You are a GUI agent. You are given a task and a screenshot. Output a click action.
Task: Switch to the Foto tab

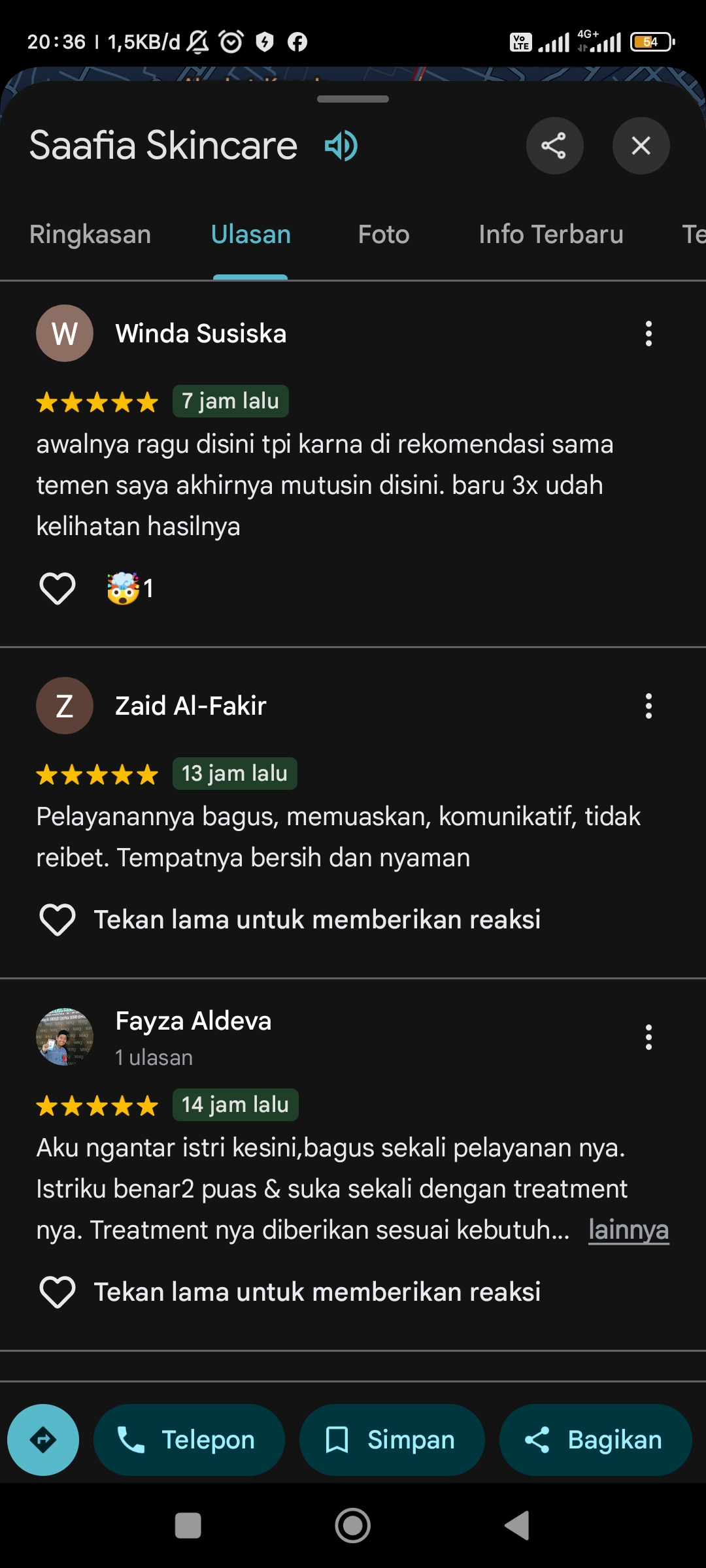[x=384, y=235]
